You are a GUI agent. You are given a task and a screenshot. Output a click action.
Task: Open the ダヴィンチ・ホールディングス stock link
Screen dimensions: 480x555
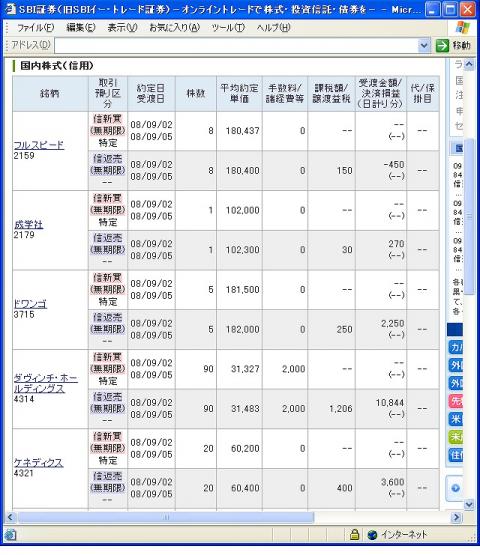[x=45, y=383]
